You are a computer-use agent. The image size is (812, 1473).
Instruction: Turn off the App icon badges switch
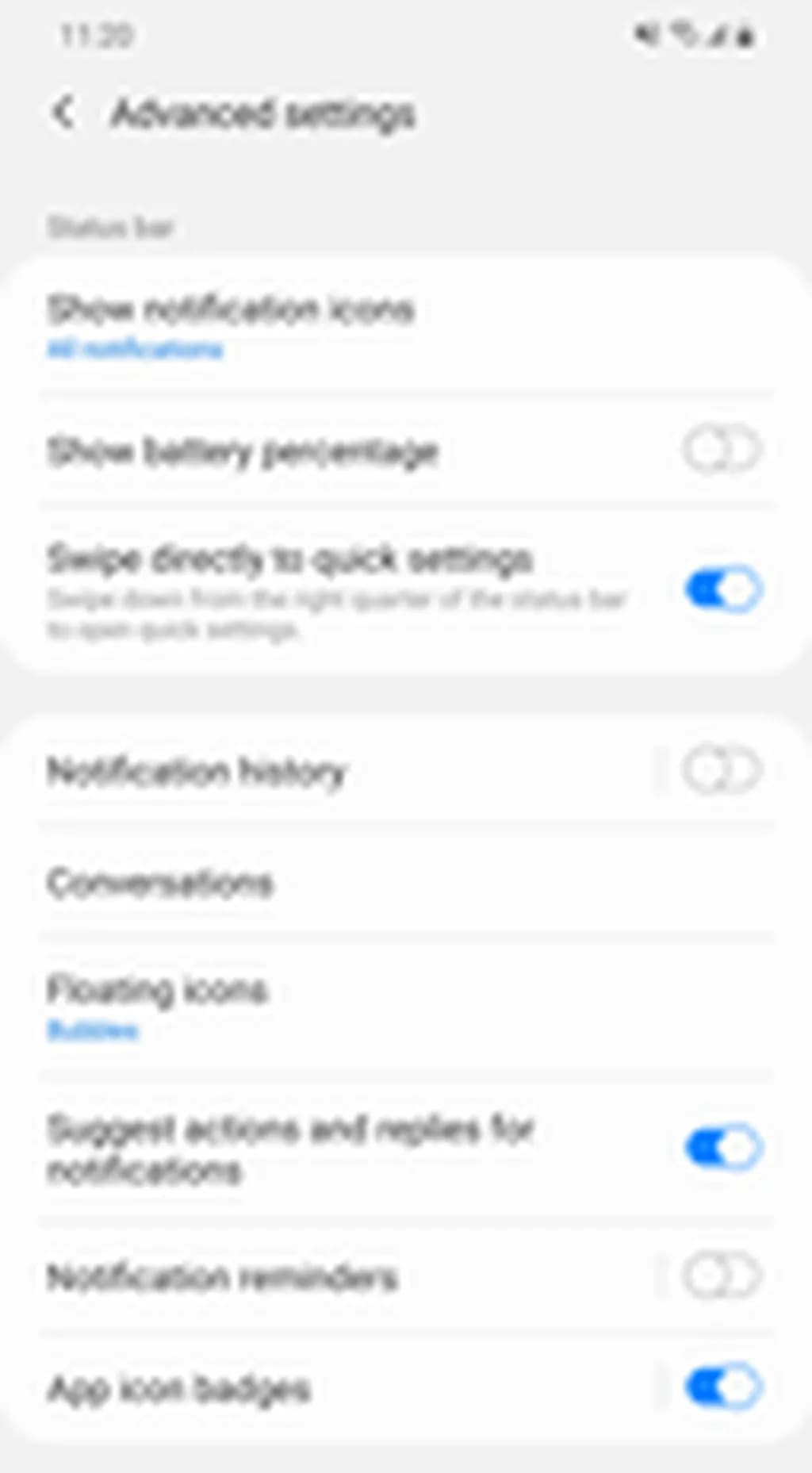pos(722,1387)
